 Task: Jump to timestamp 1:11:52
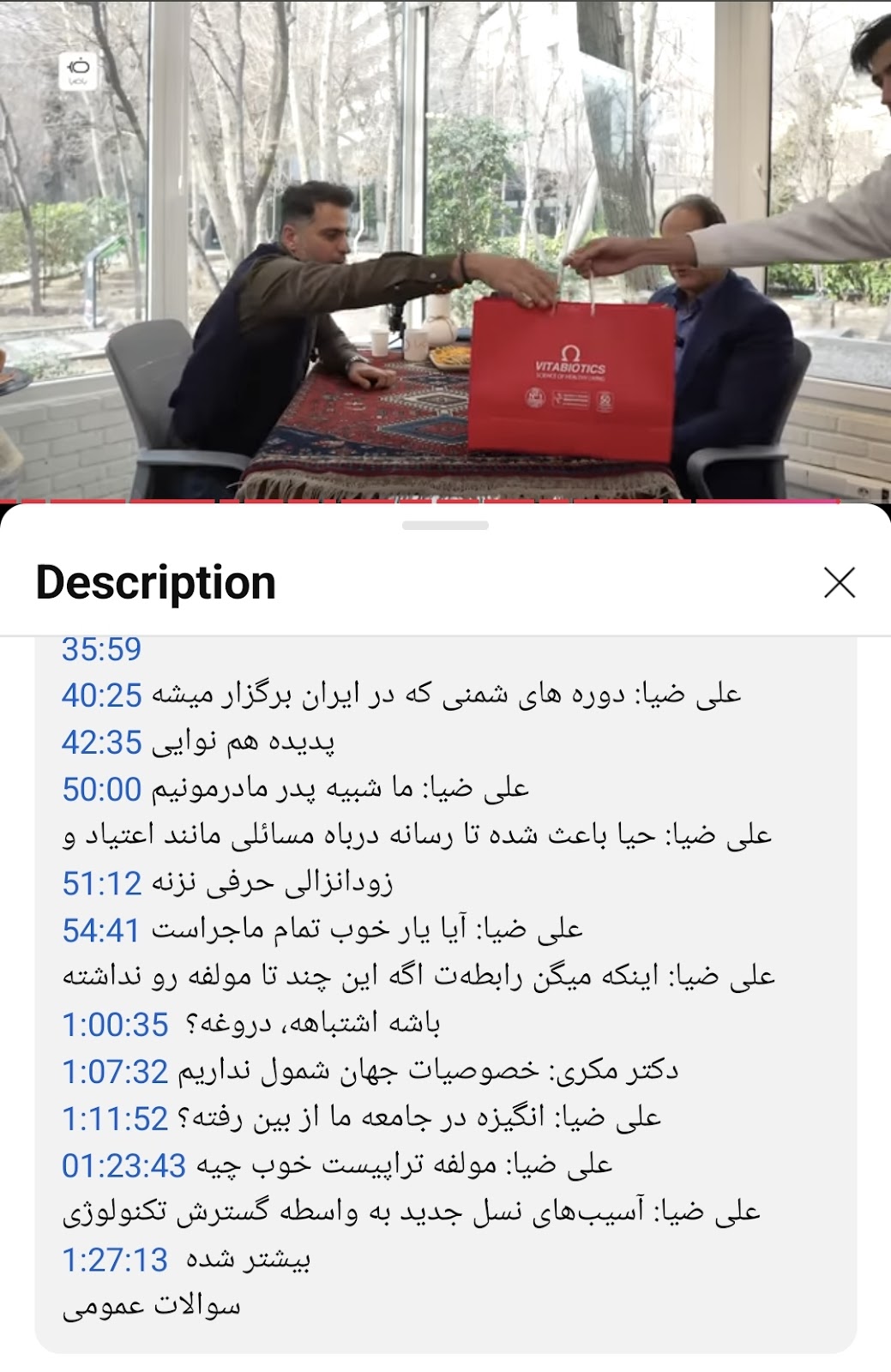click(115, 1118)
